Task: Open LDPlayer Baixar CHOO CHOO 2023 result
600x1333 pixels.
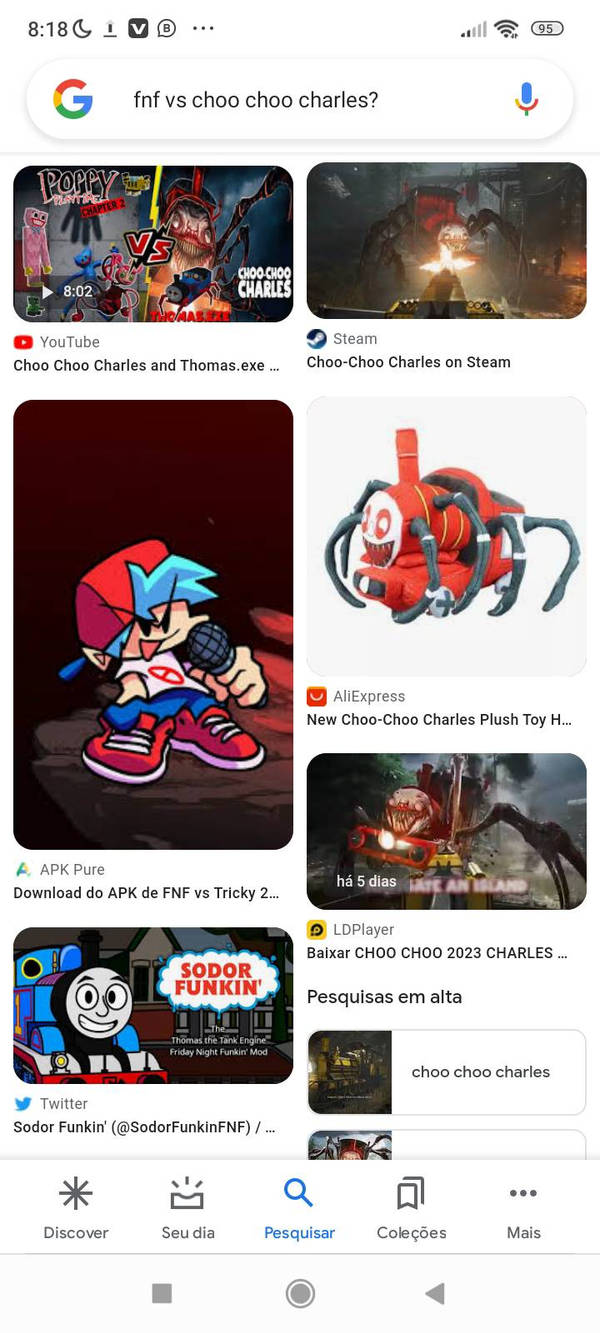Action: coord(446,831)
